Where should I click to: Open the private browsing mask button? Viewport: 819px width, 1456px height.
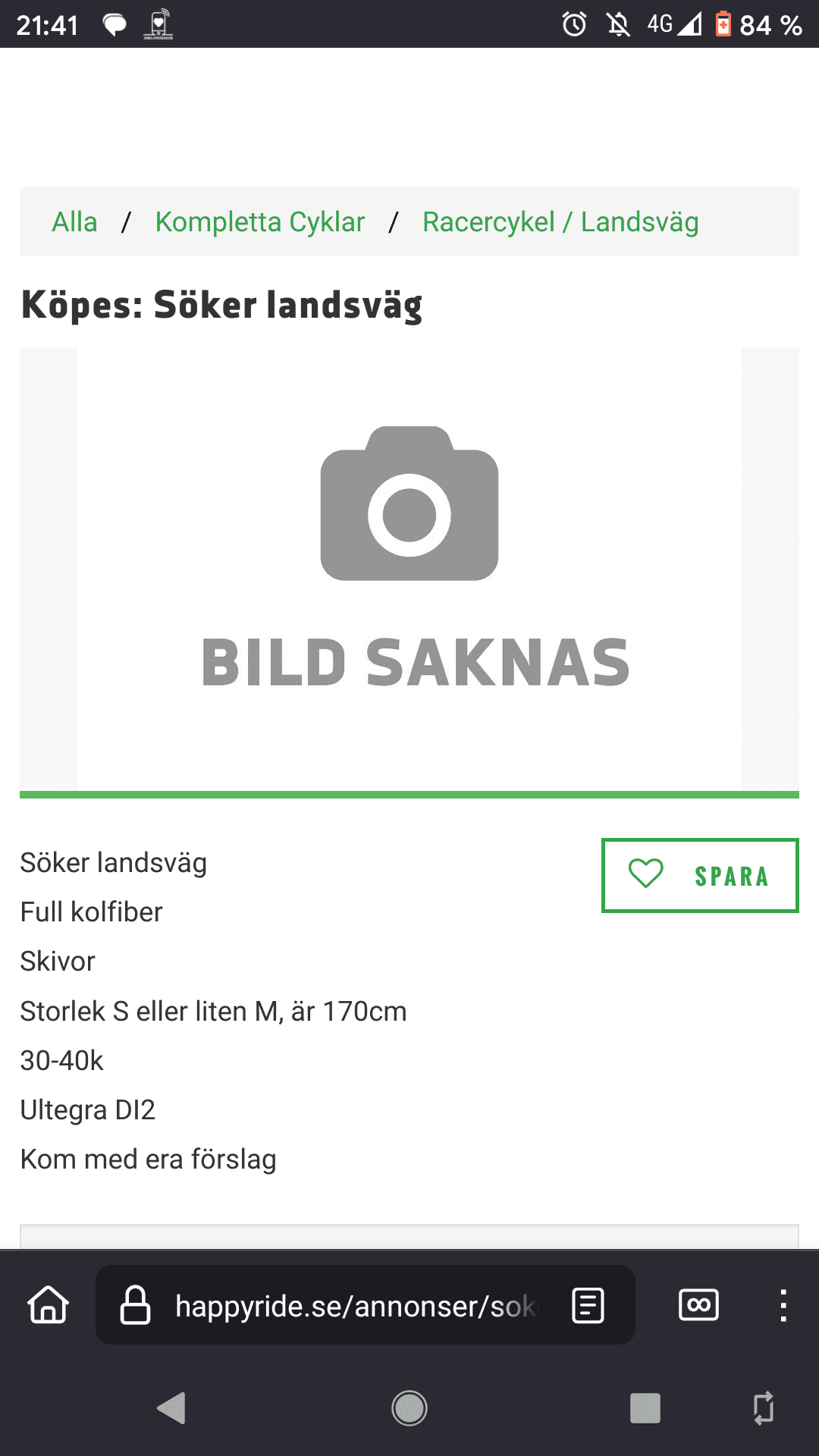[698, 1305]
